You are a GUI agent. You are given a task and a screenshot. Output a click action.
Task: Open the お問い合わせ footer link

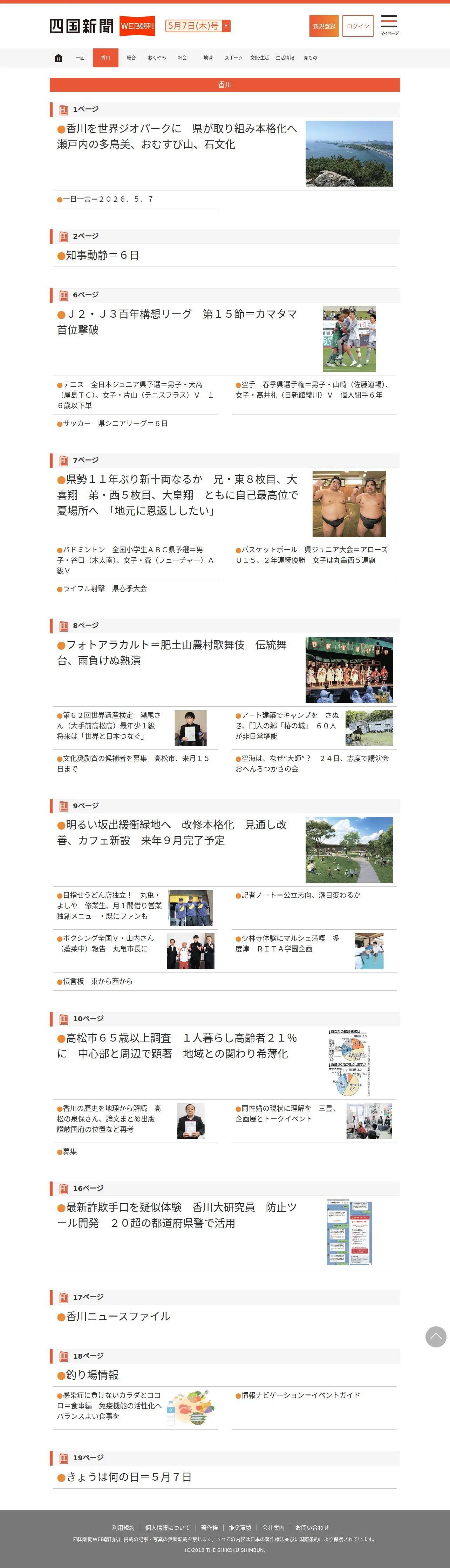(312, 1527)
